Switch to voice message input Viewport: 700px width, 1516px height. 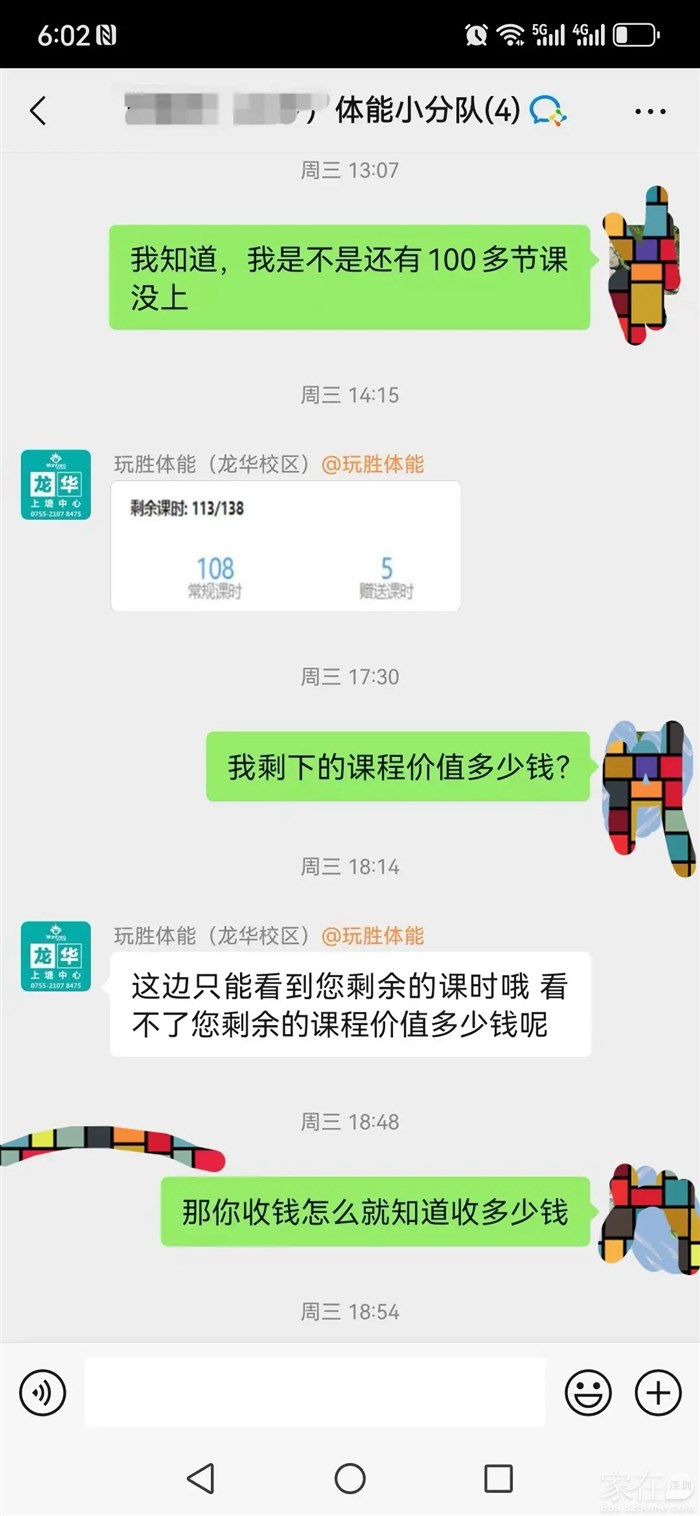[42, 1392]
